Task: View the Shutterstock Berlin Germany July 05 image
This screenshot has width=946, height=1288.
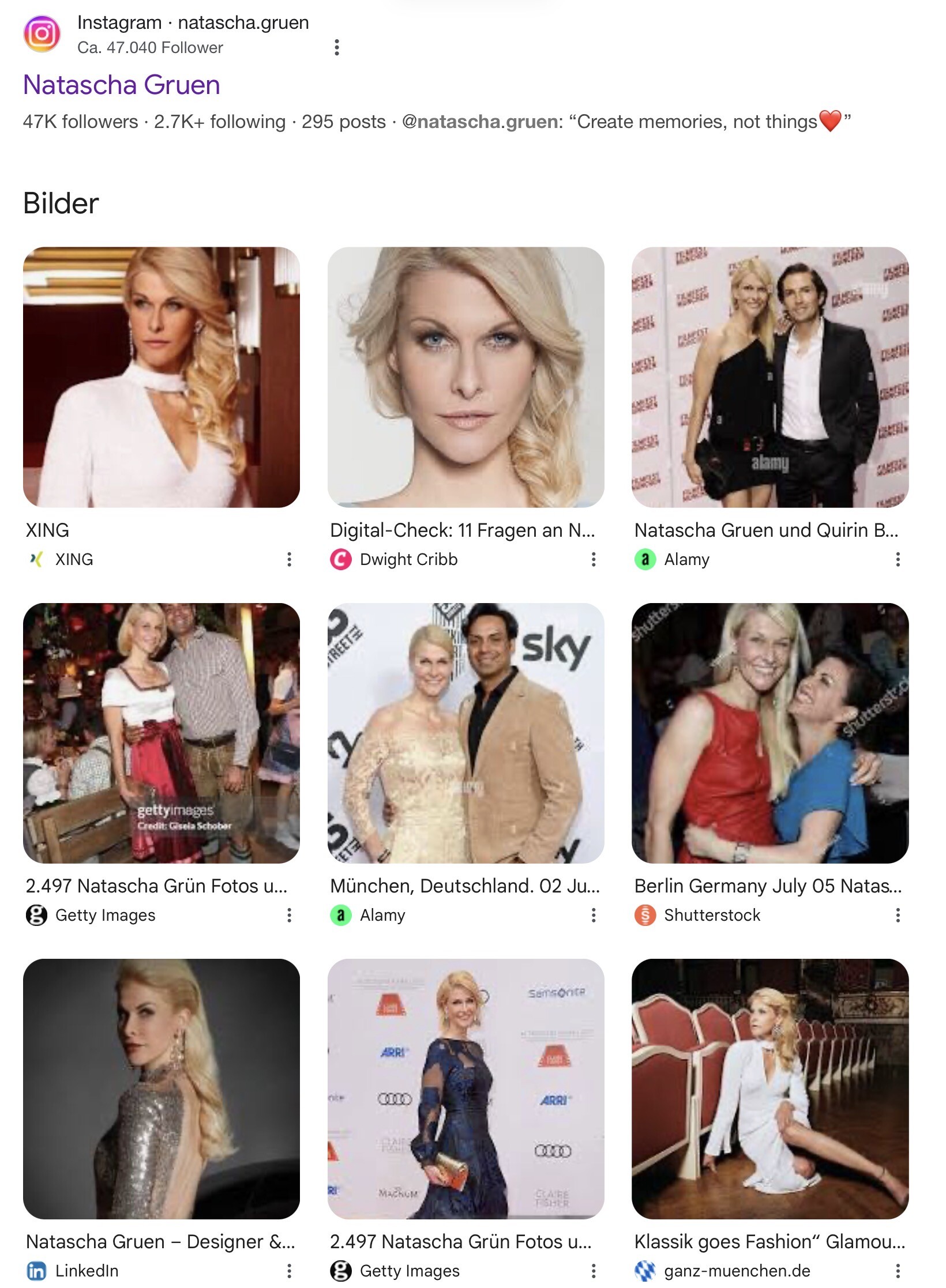Action: point(770,733)
